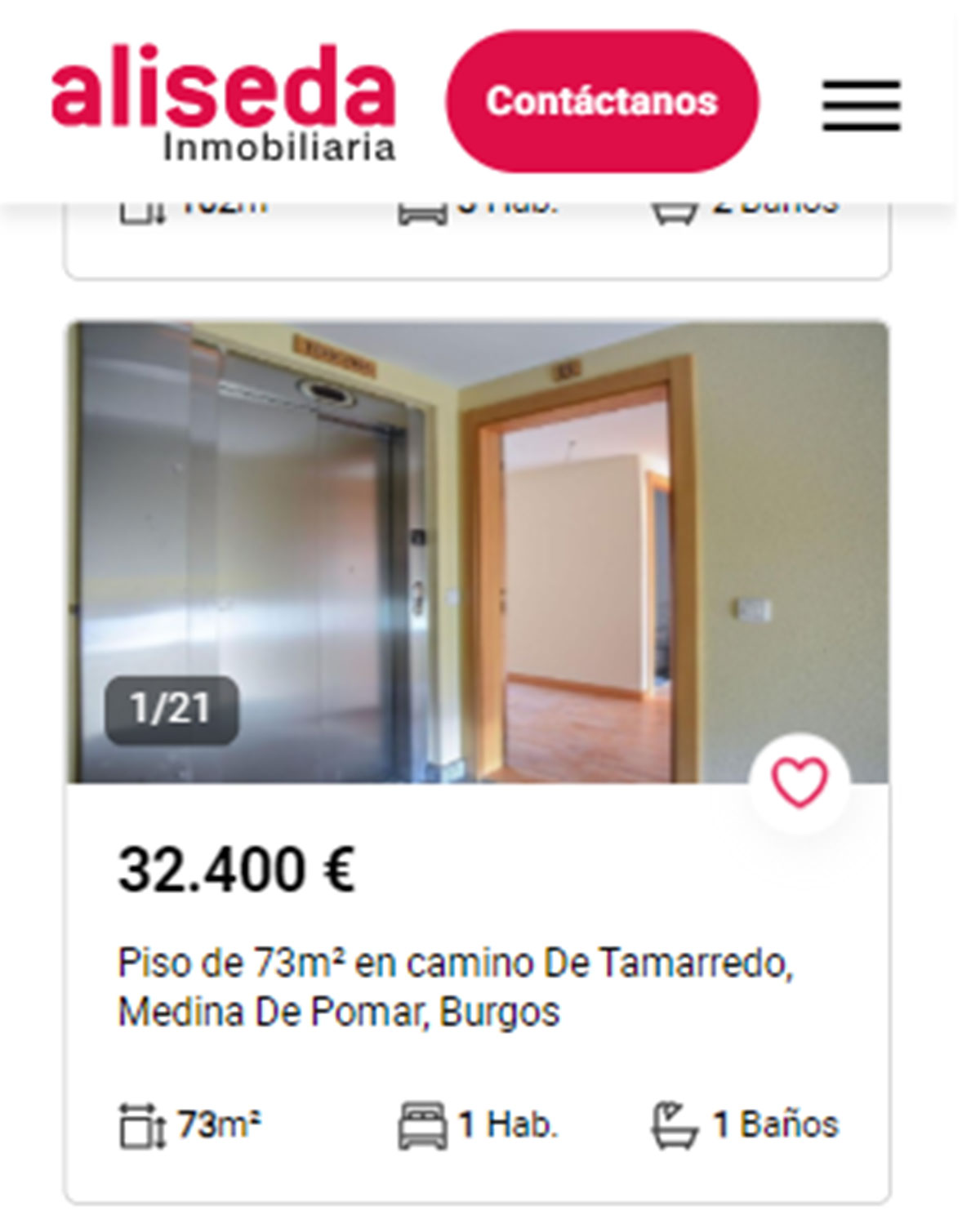The width and height of the screenshot is (980, 1220).
Task: Tap the Contáctanos button
Action: [x=602, y=101]
